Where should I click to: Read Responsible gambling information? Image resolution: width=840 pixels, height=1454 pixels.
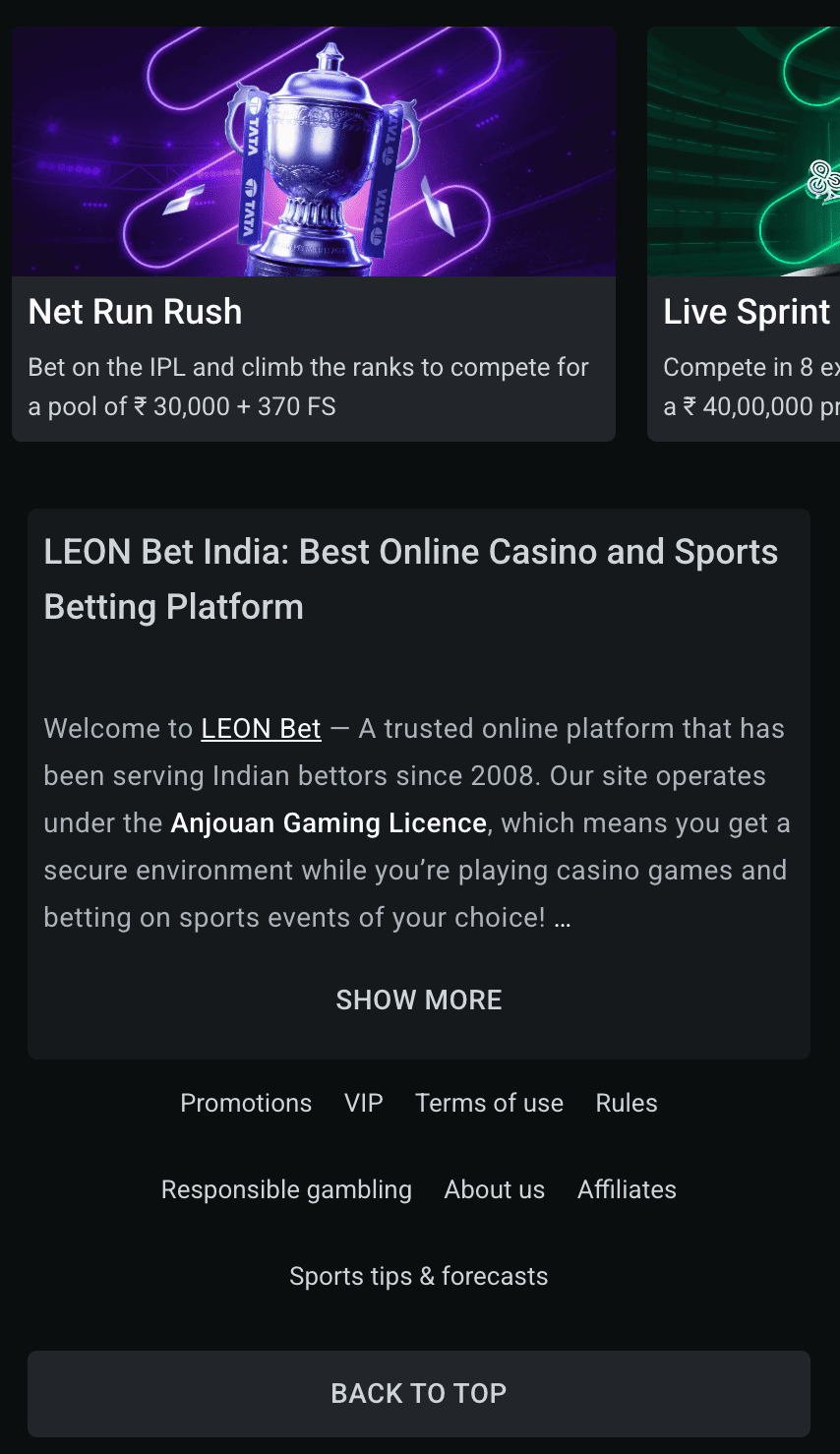click(286, 1189)
